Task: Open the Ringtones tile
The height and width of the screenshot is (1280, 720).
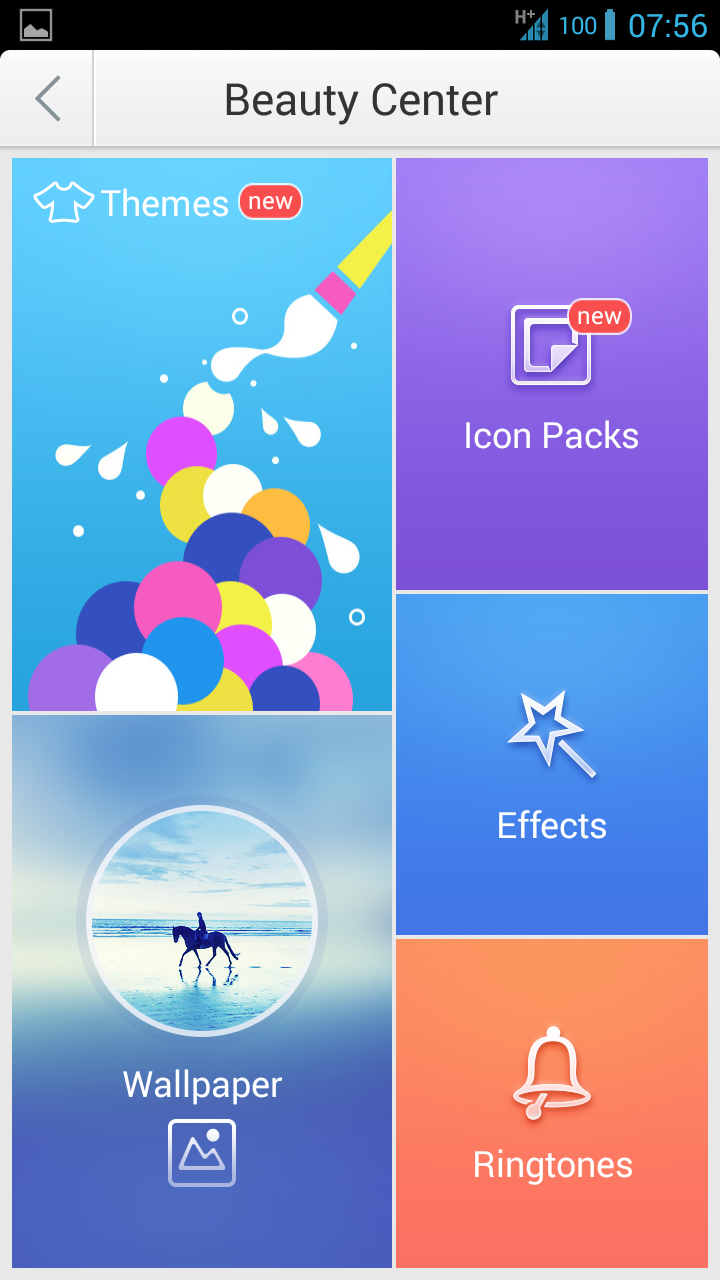Action: pos(552,1103)
